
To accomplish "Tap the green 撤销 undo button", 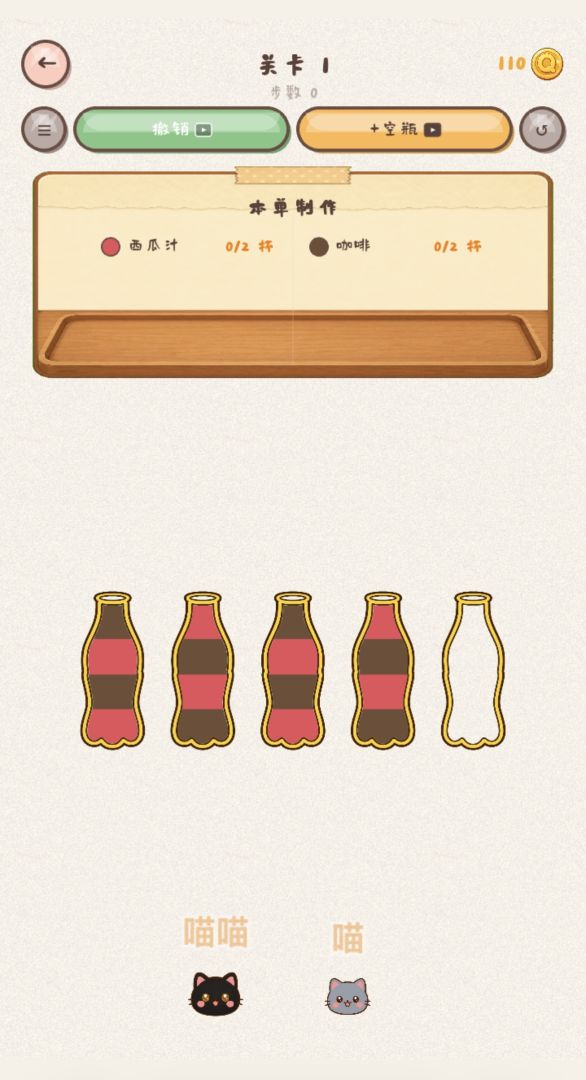I will pos(182,129).
